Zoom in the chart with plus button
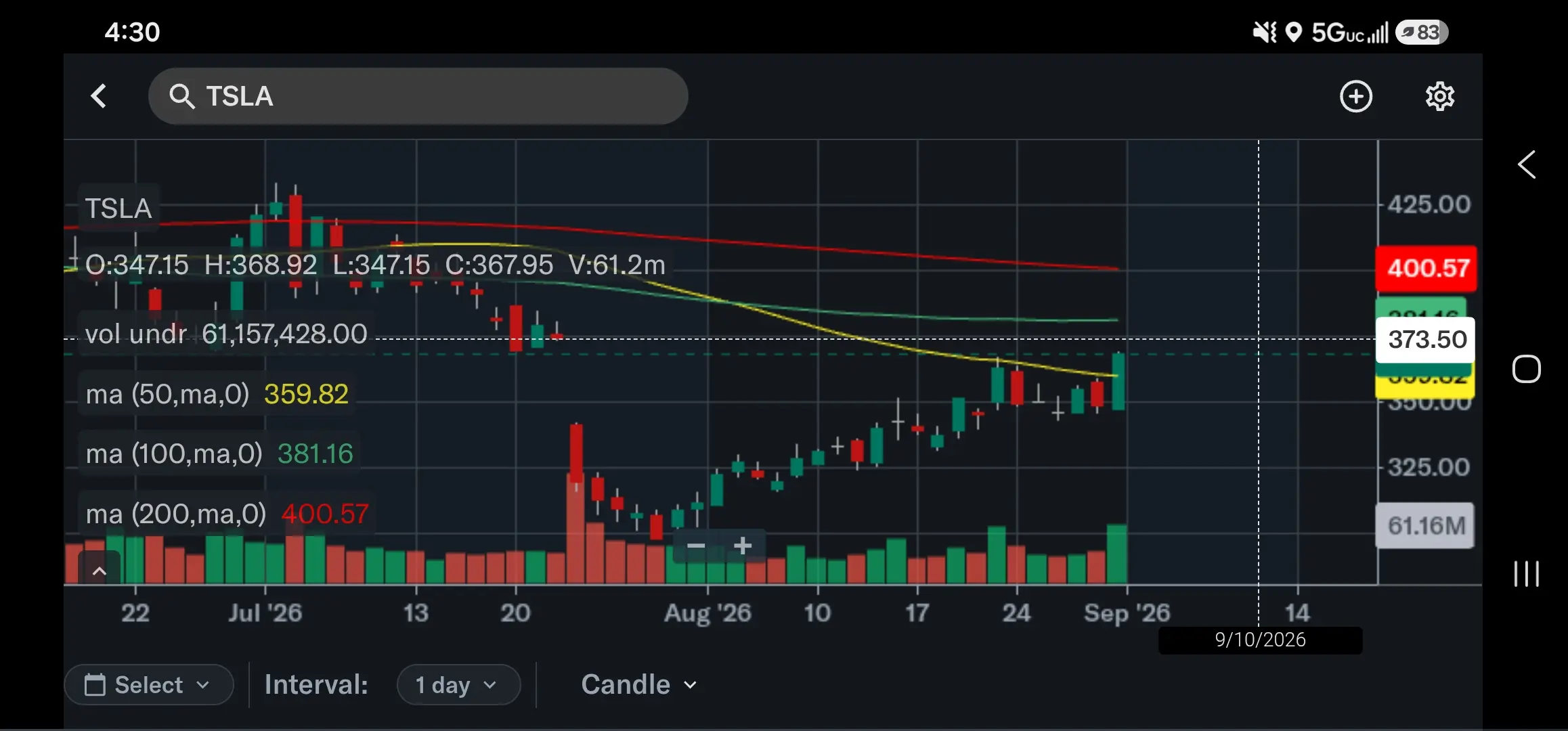 [x=743, y=546]
